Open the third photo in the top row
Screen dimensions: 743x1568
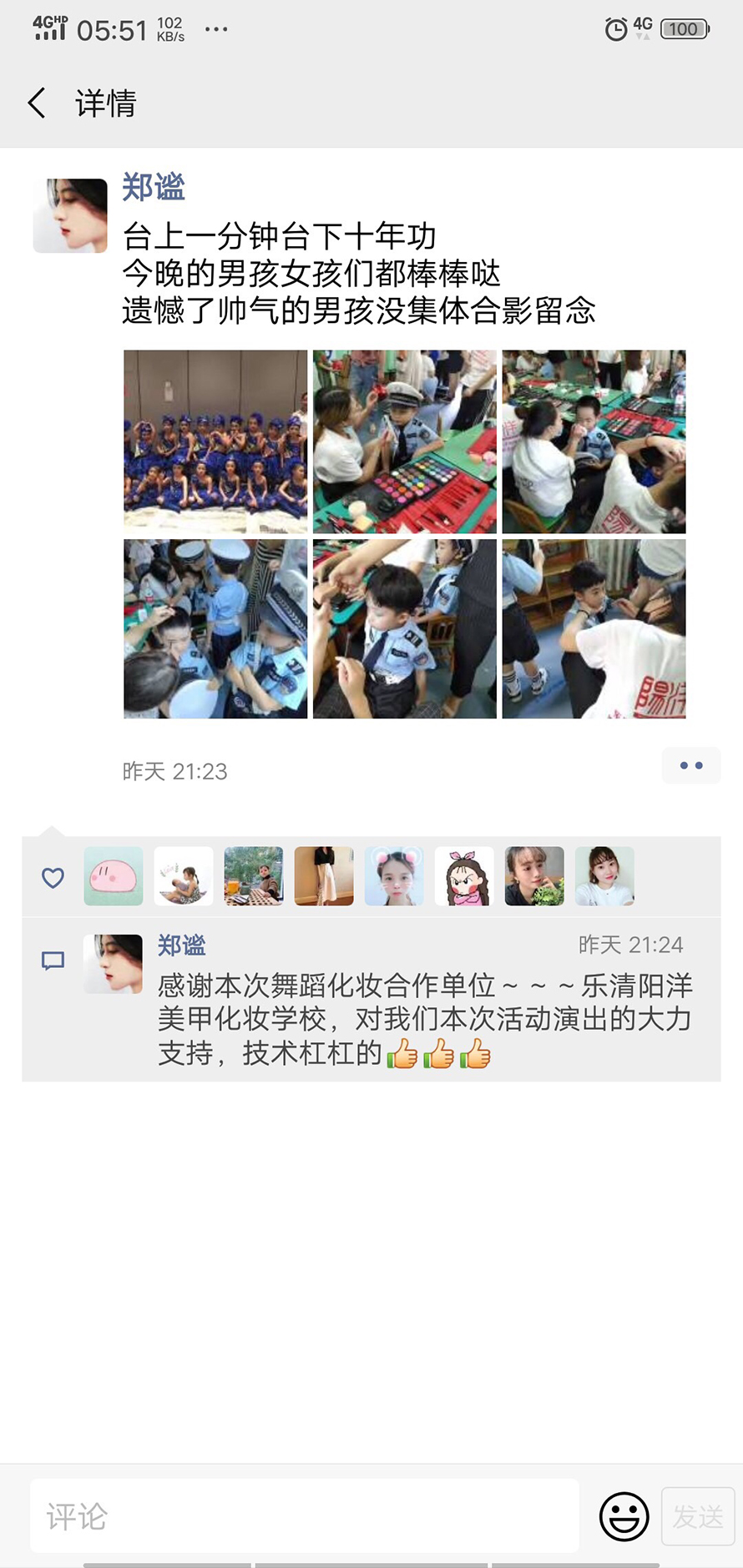pos(594,441)
